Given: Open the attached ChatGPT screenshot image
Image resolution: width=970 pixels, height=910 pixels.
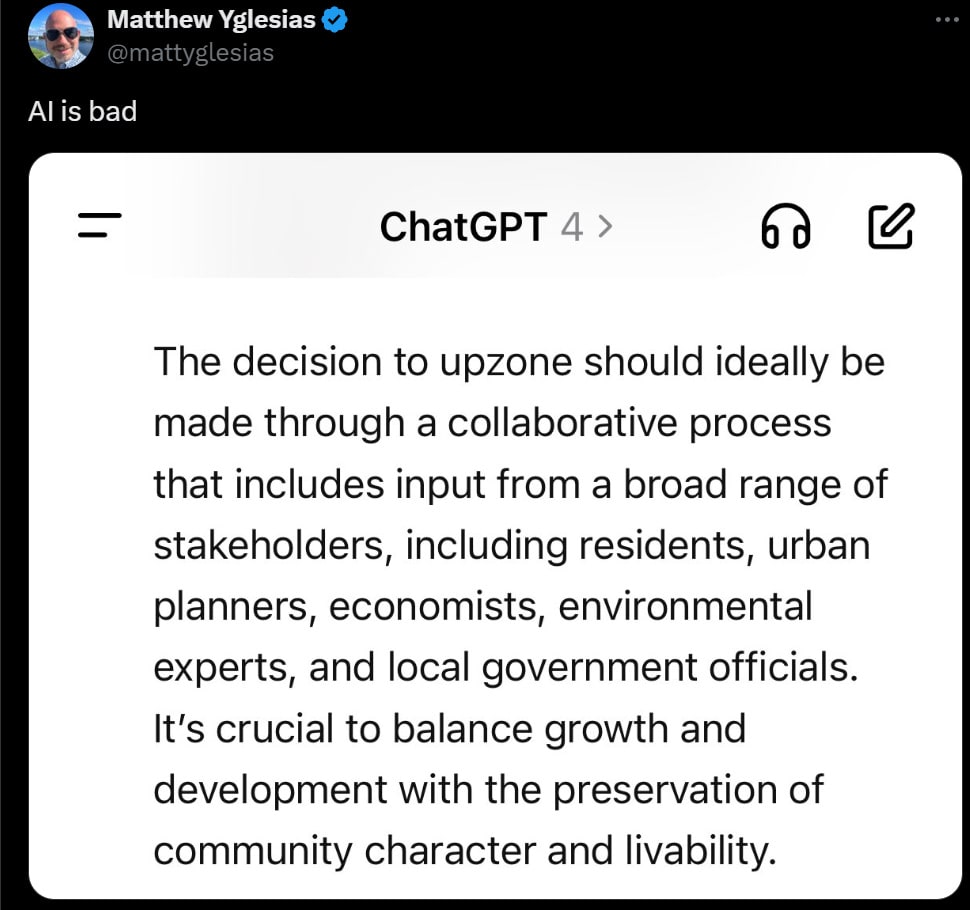Looking at the screenshot, I should (495, 526).
